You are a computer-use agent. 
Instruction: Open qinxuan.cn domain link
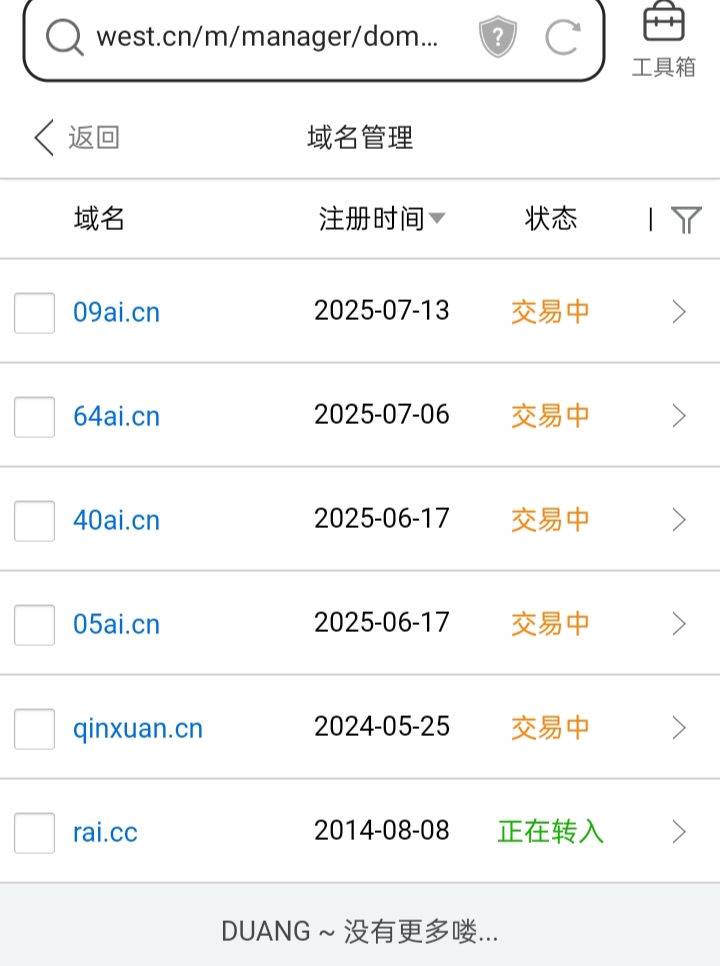click(138, 728)
